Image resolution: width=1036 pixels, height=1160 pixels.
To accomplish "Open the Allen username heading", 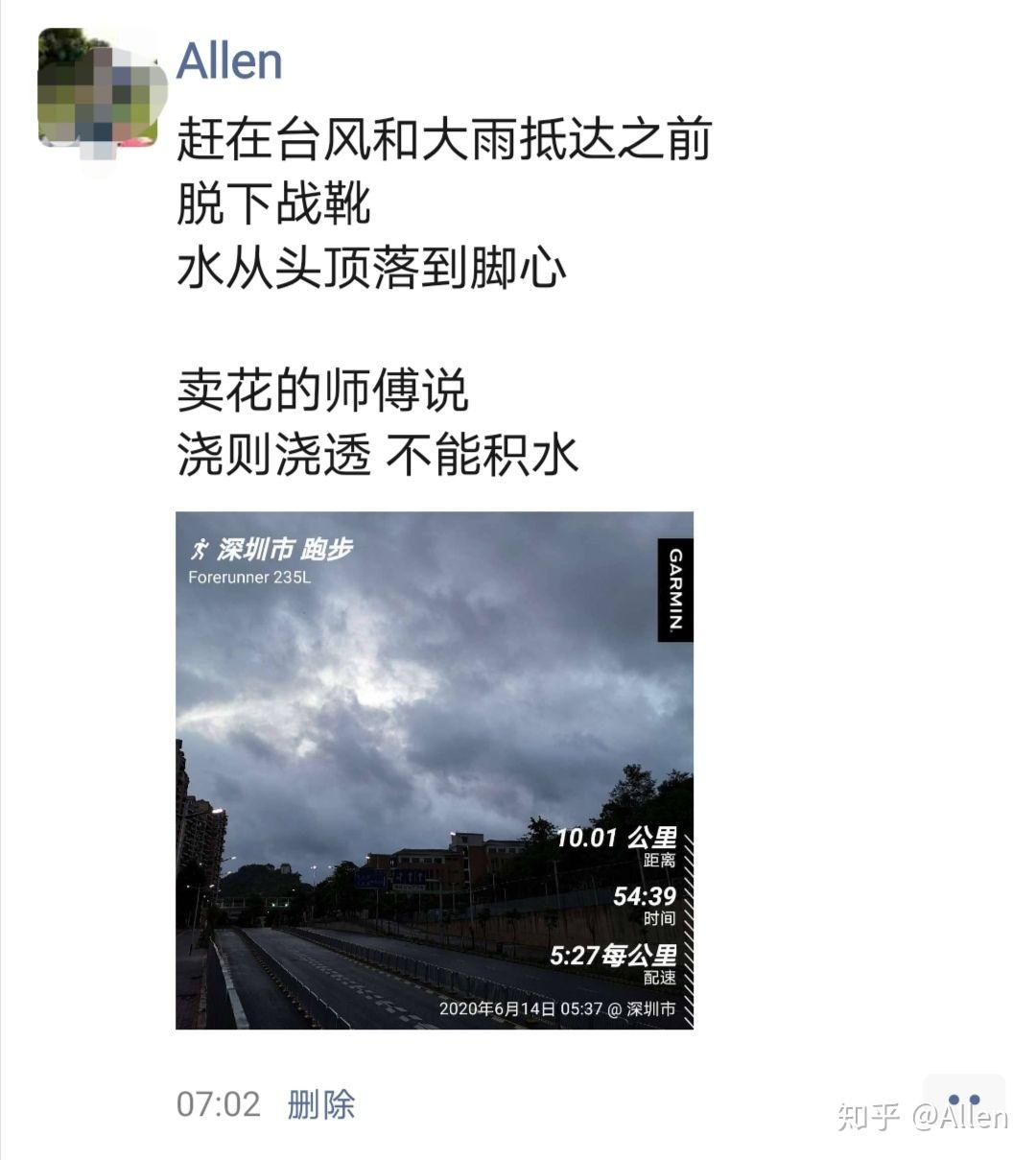I will (228, 60).
